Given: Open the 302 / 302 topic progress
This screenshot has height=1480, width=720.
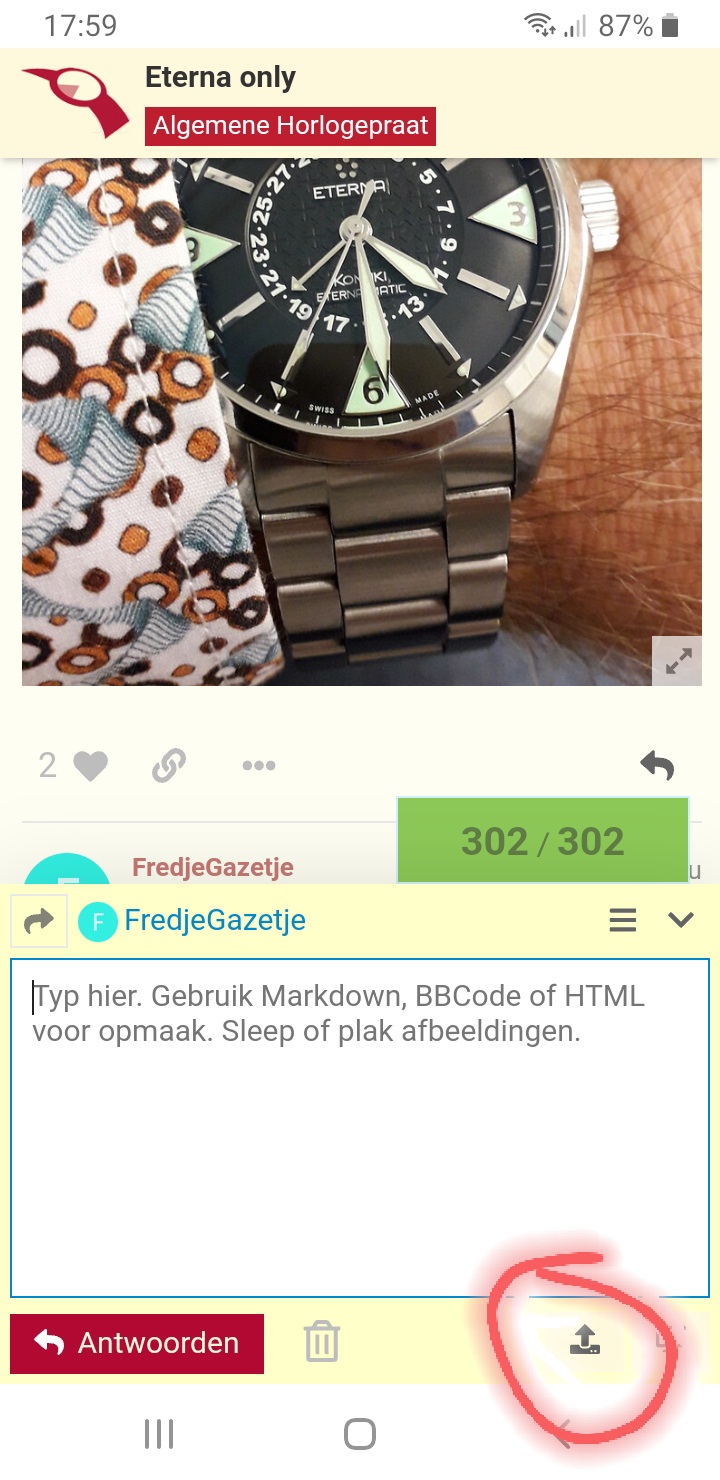Looking at the screenshot, I should (543, 841).
